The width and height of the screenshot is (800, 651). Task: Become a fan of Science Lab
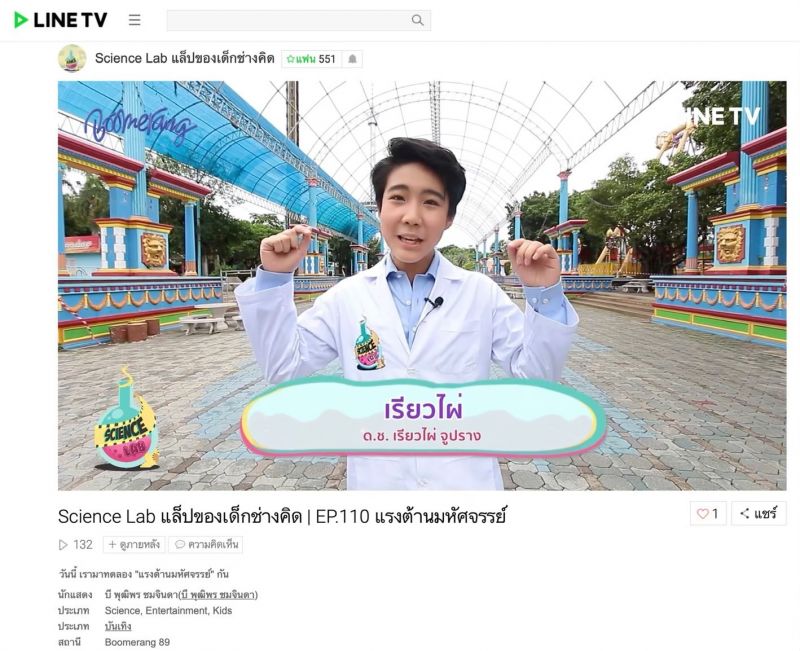pyautogui.click(x=311, y=59)
